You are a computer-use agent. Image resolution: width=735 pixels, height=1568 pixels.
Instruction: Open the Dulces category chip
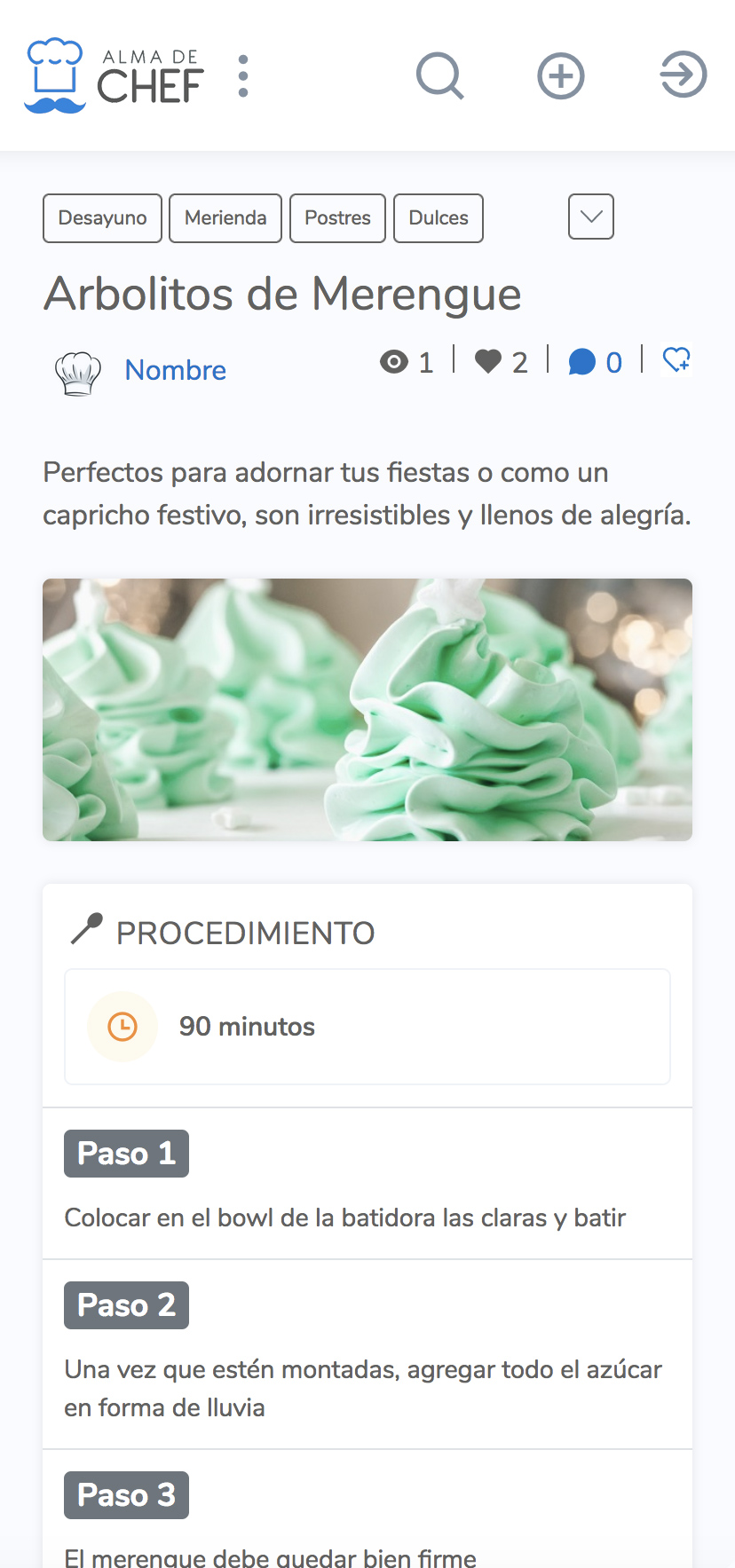pyautogui.click(x=439, y=218)
